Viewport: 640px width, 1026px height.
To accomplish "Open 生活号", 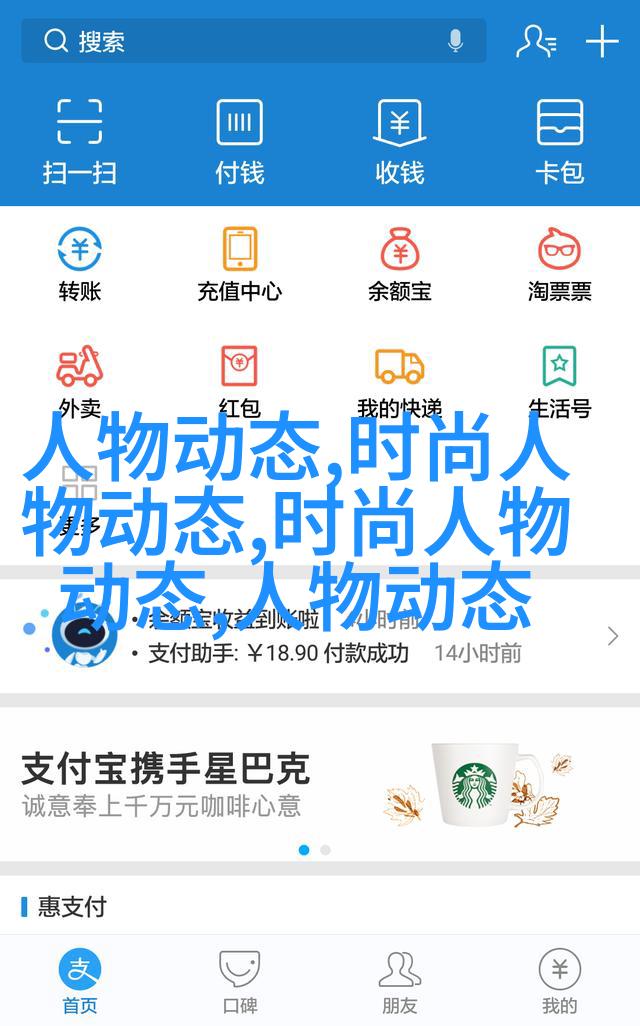I will pos(559,380).
